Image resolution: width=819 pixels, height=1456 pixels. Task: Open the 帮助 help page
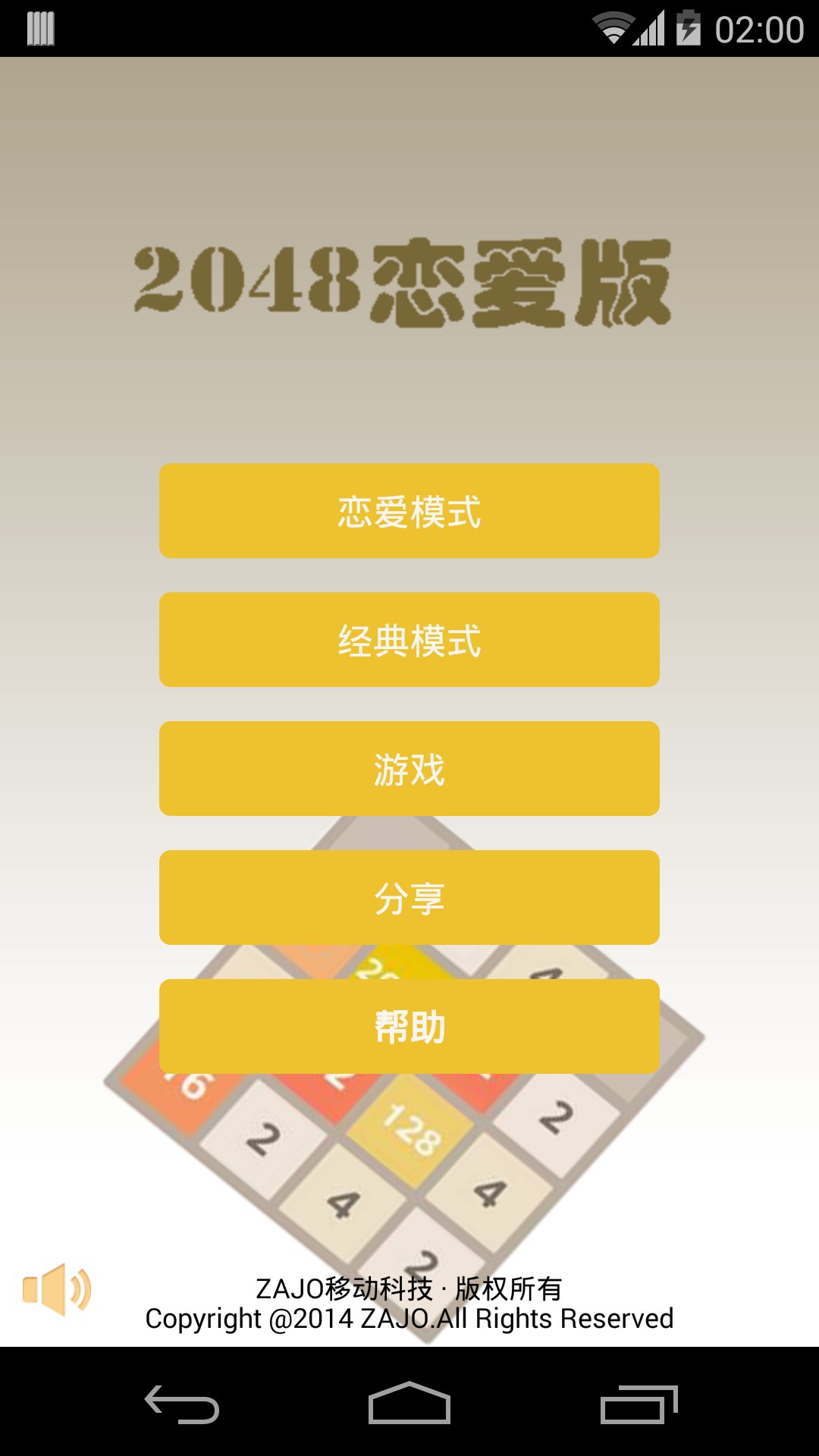point(409,1026)
